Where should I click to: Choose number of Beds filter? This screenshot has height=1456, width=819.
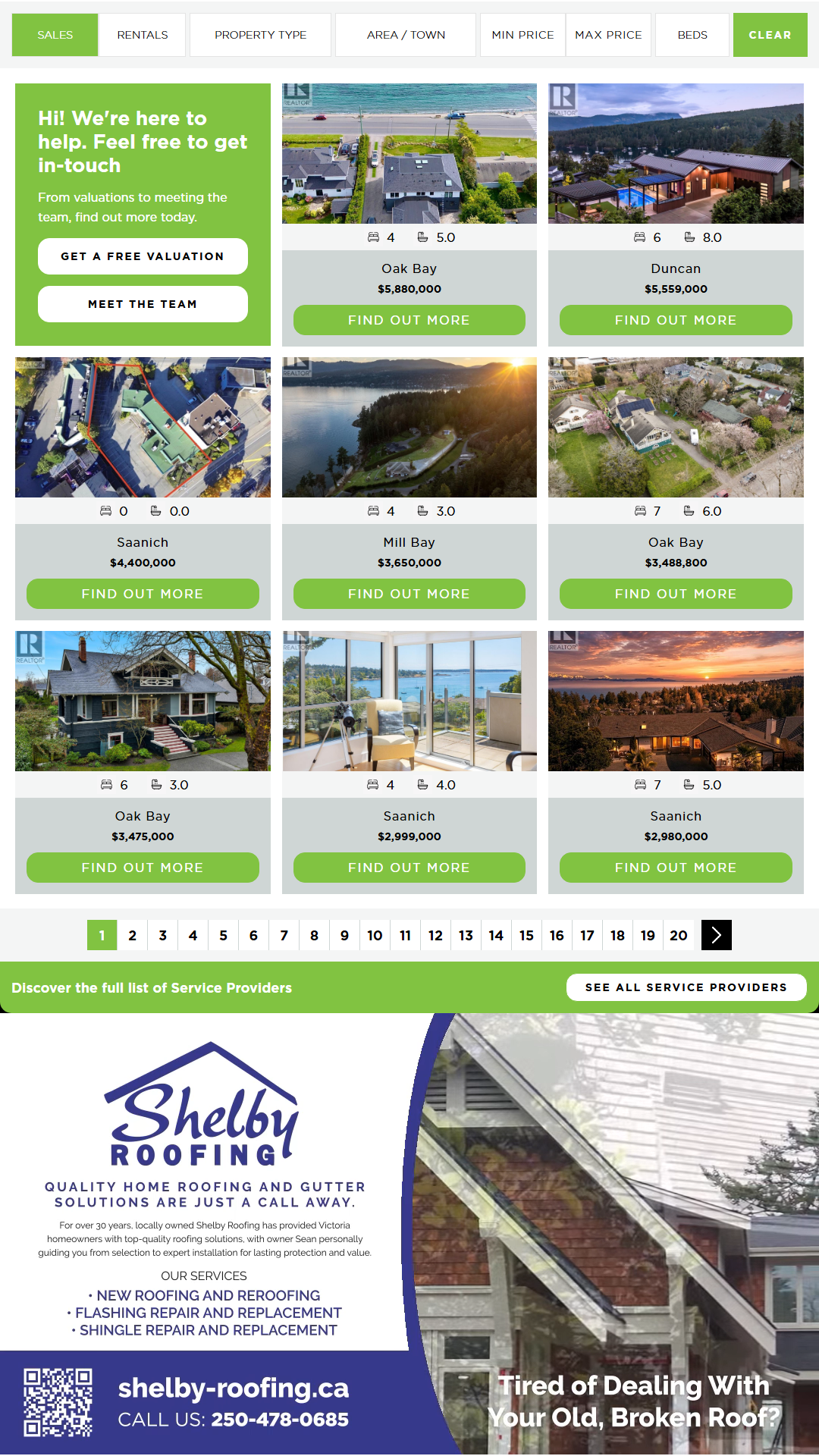click(x=692, y=35)
